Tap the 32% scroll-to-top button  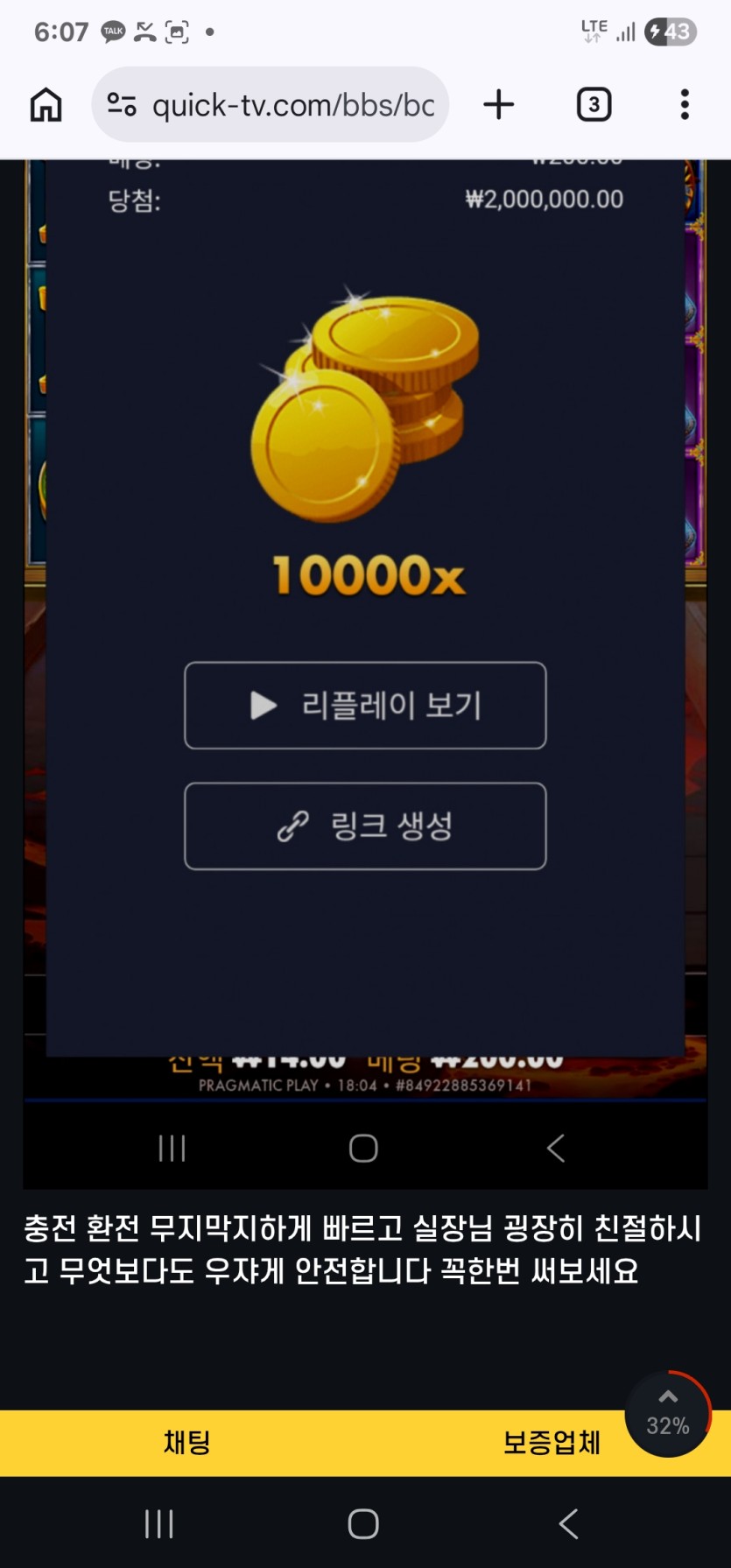[x=667, y=1413]
